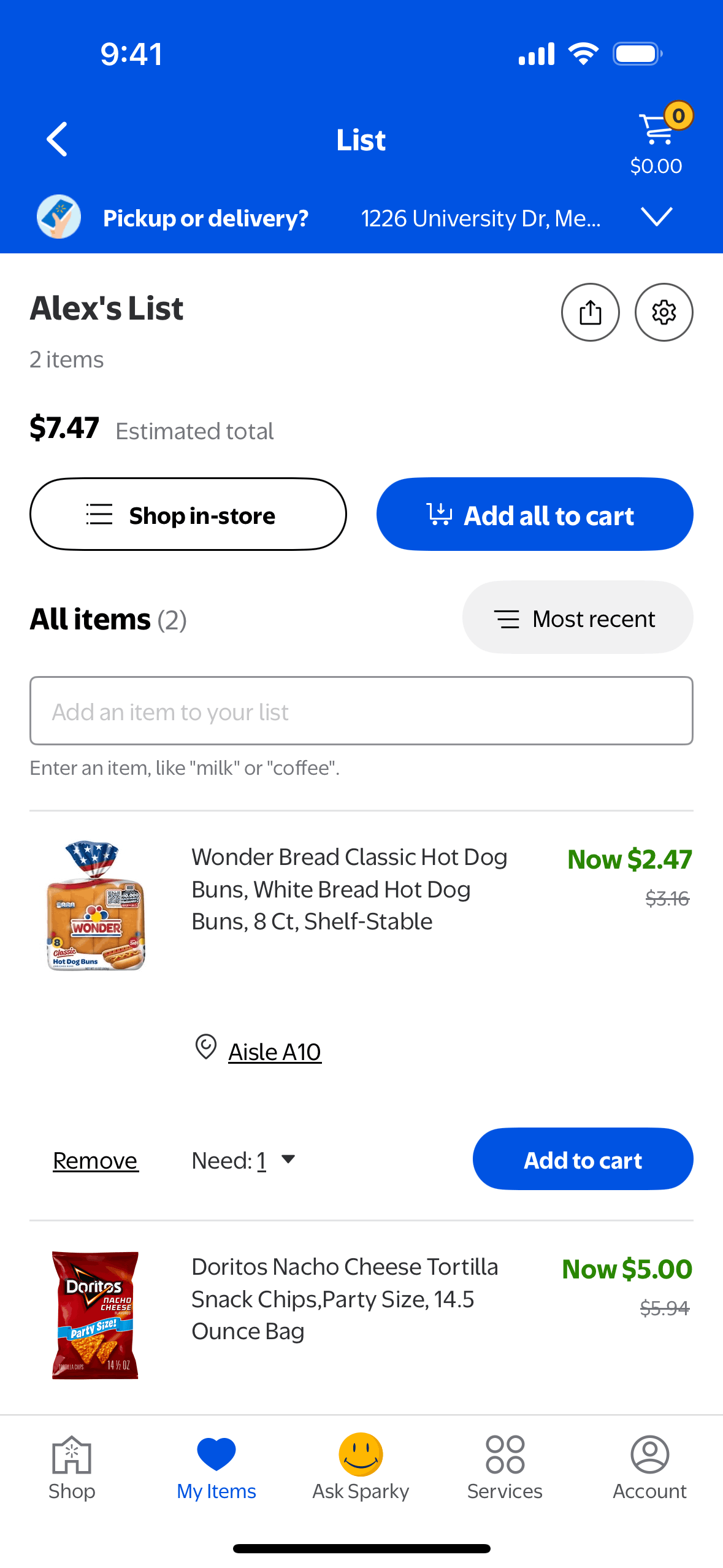Focus the Add an item field
The width and height of the screenshot is (723, 1568).
click(361, 711)
